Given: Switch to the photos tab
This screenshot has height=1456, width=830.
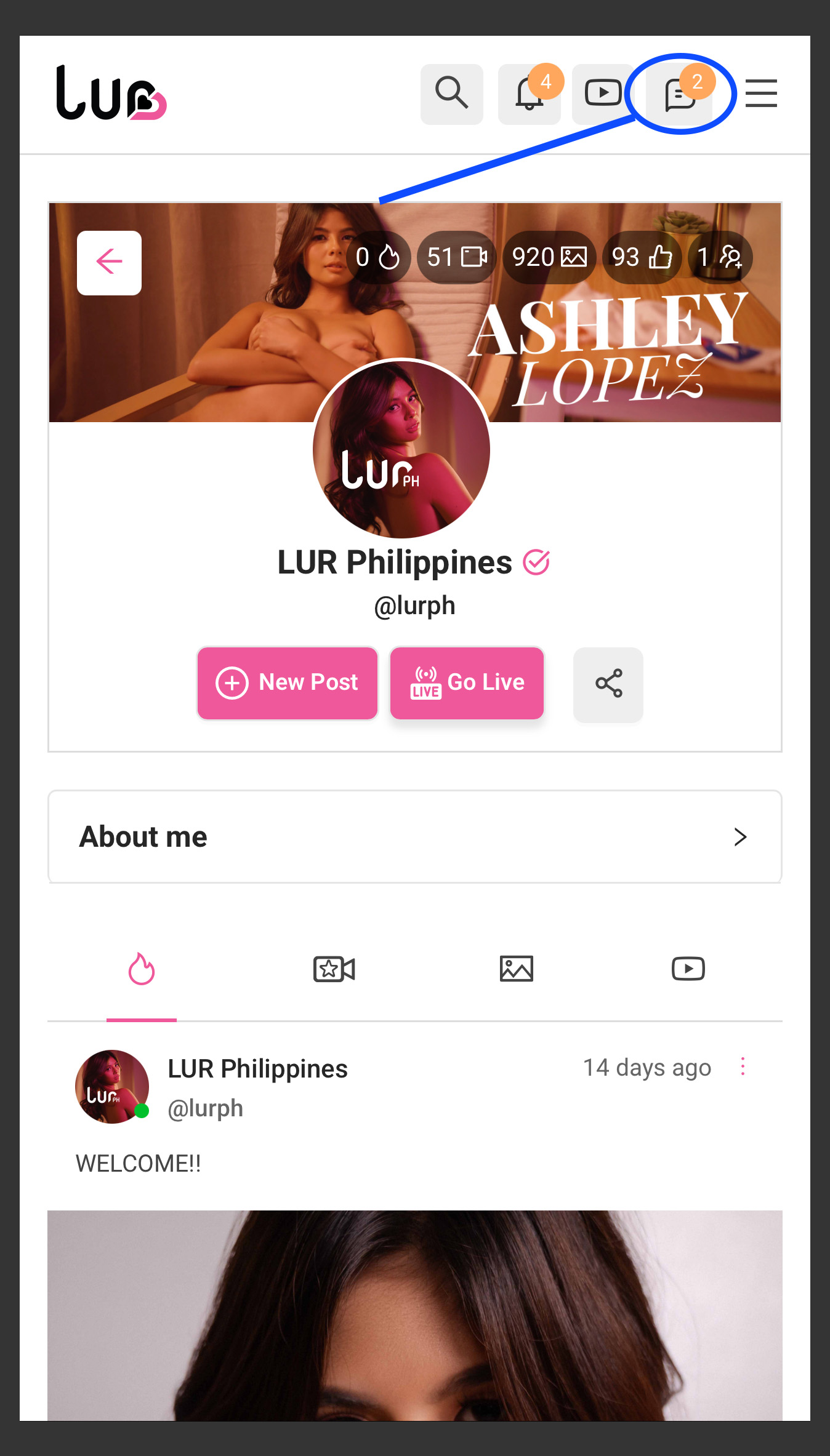Looking at the screenshot, I should click(x=516, y=969).
